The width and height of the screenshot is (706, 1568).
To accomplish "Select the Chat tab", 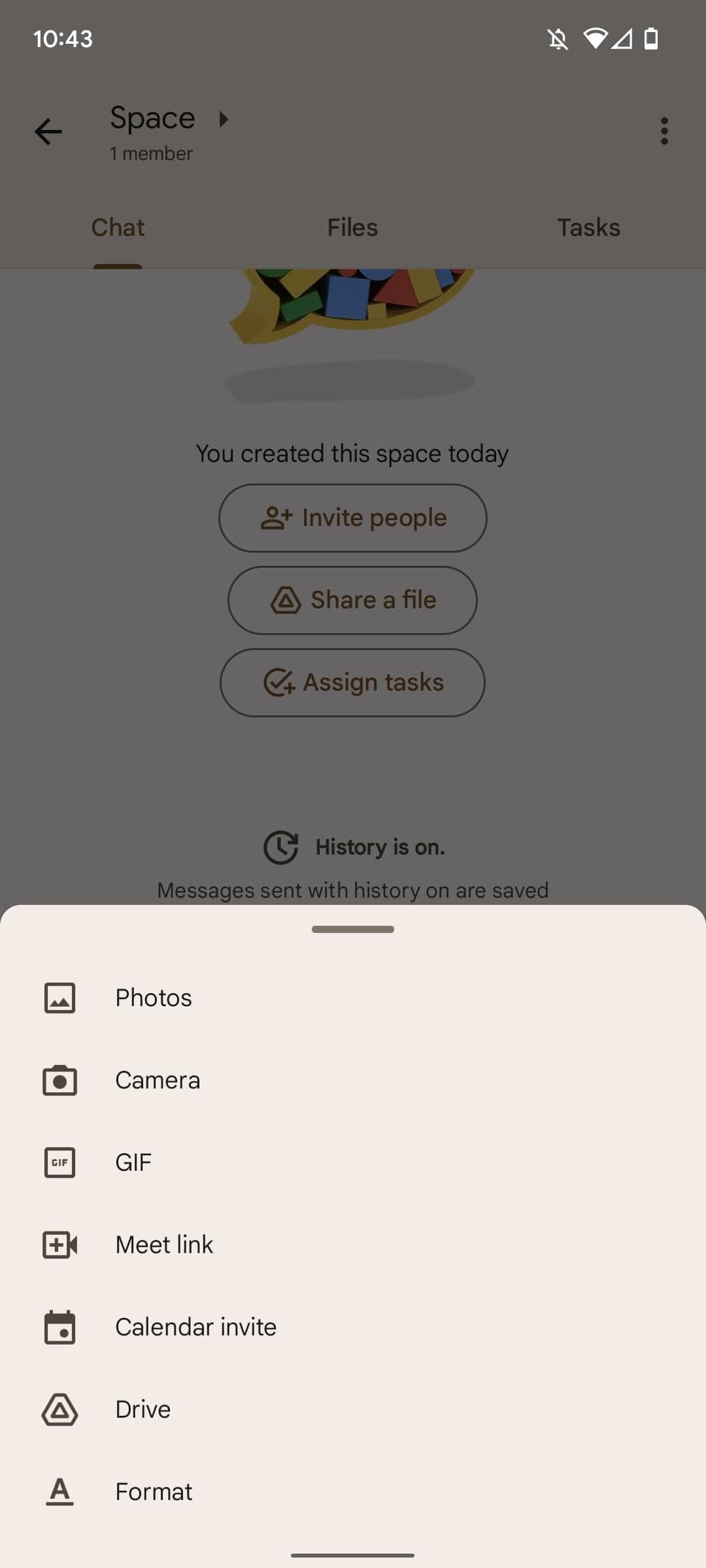I will [x=118, y=227].
